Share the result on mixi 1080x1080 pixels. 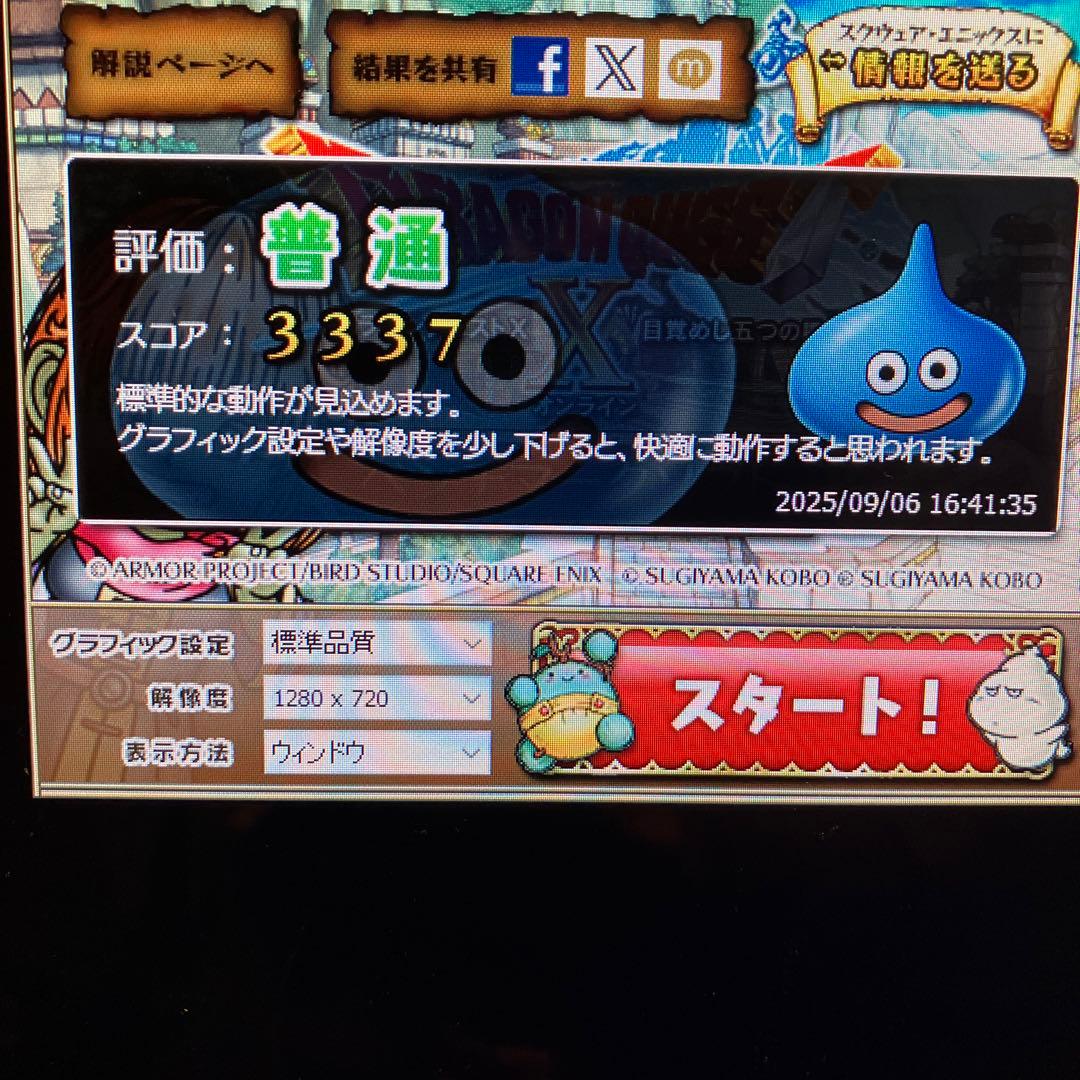click(690, 69)
